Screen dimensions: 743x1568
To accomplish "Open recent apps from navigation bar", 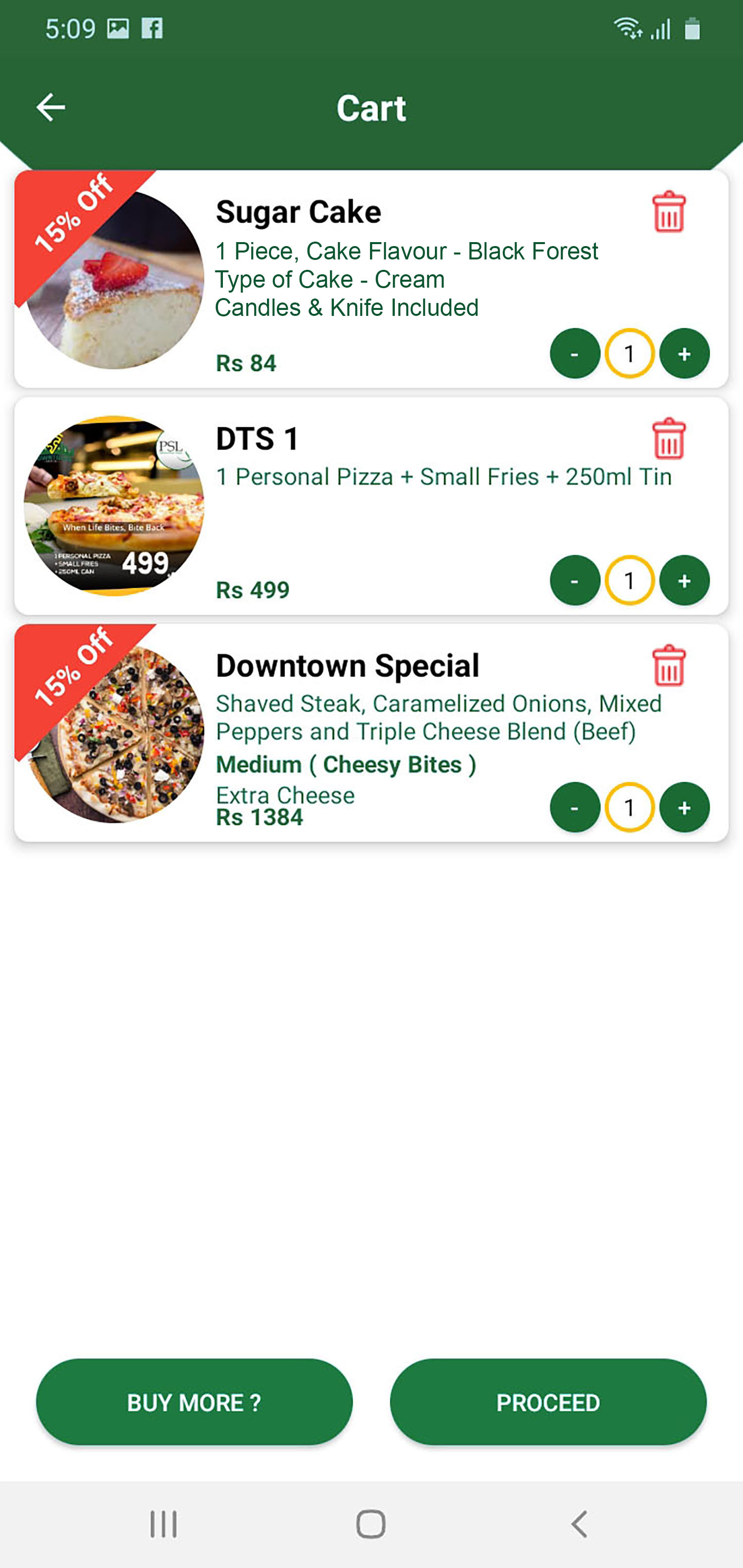I will [x=163, y=1524].
